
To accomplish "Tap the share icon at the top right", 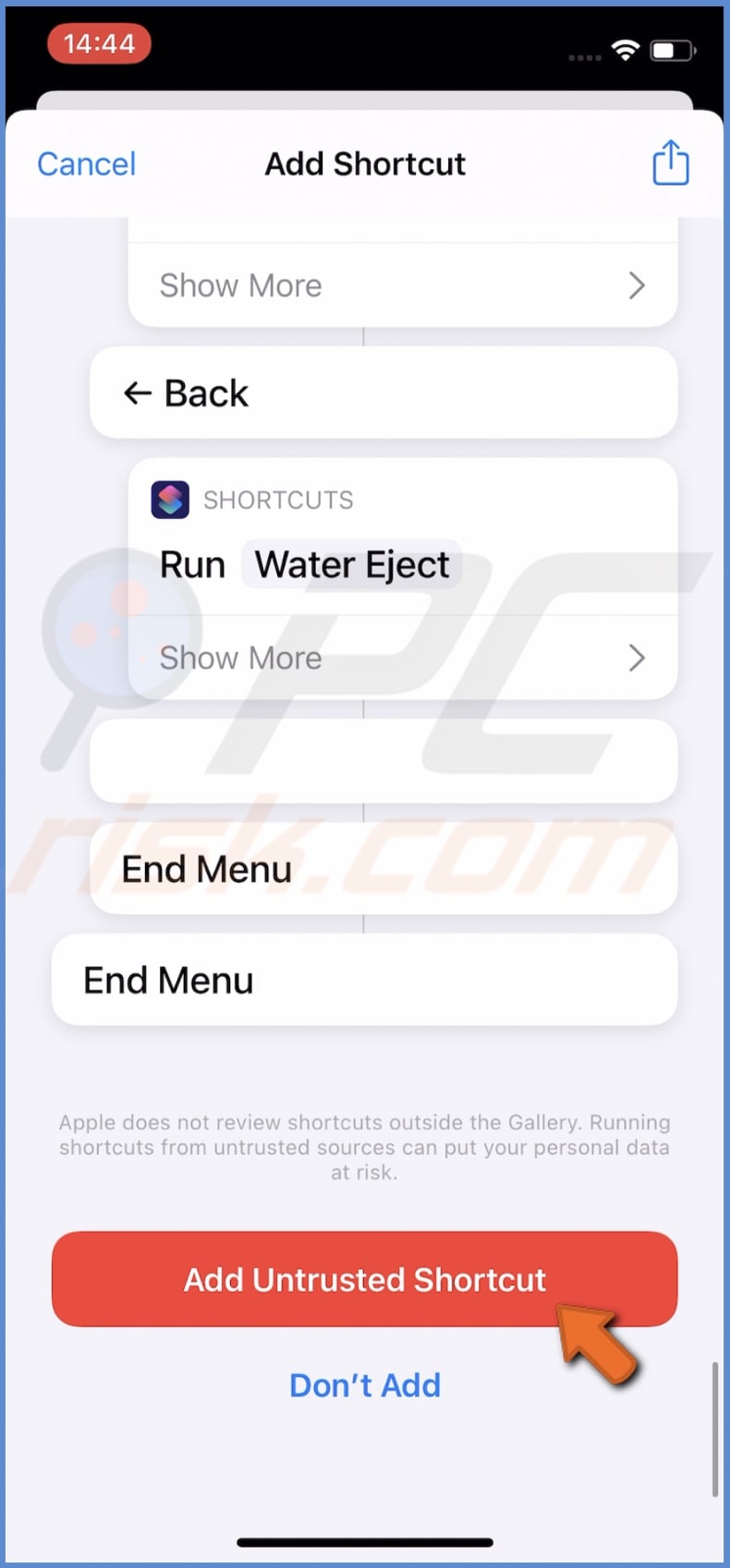I will [671, 163].
